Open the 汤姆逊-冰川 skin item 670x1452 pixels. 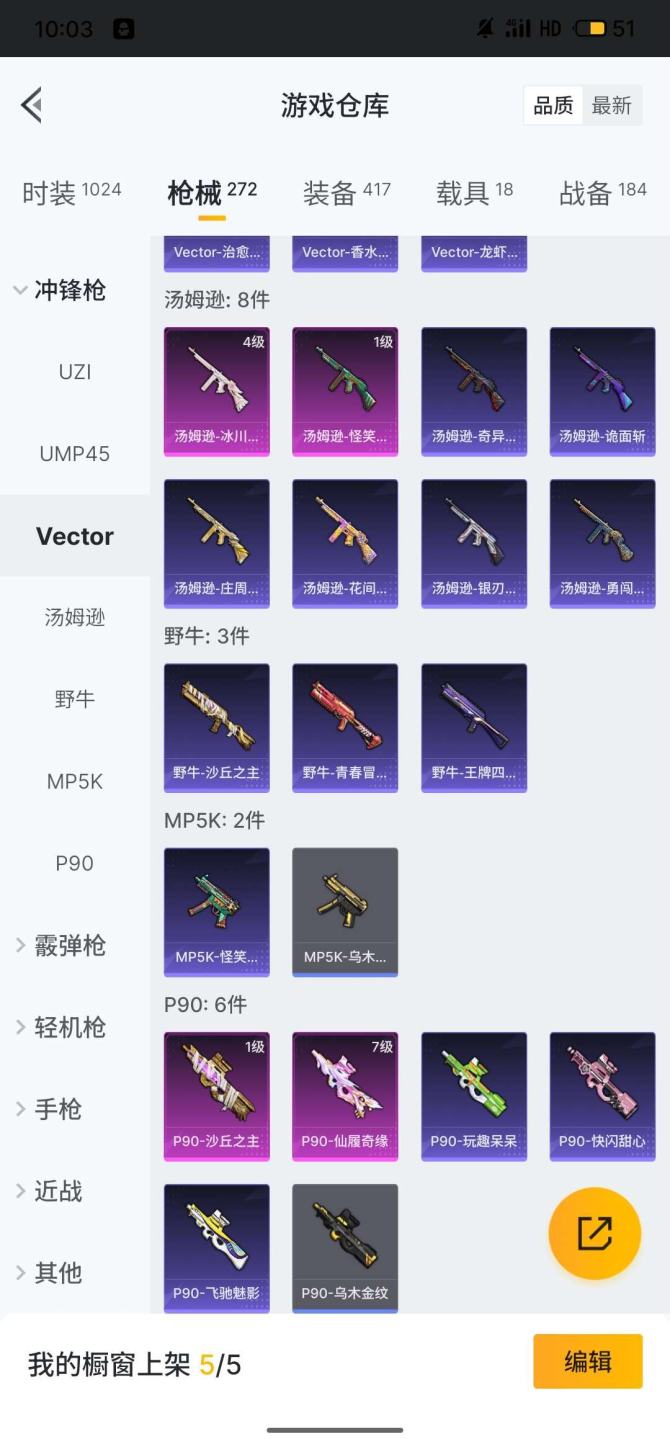[217, 392]
